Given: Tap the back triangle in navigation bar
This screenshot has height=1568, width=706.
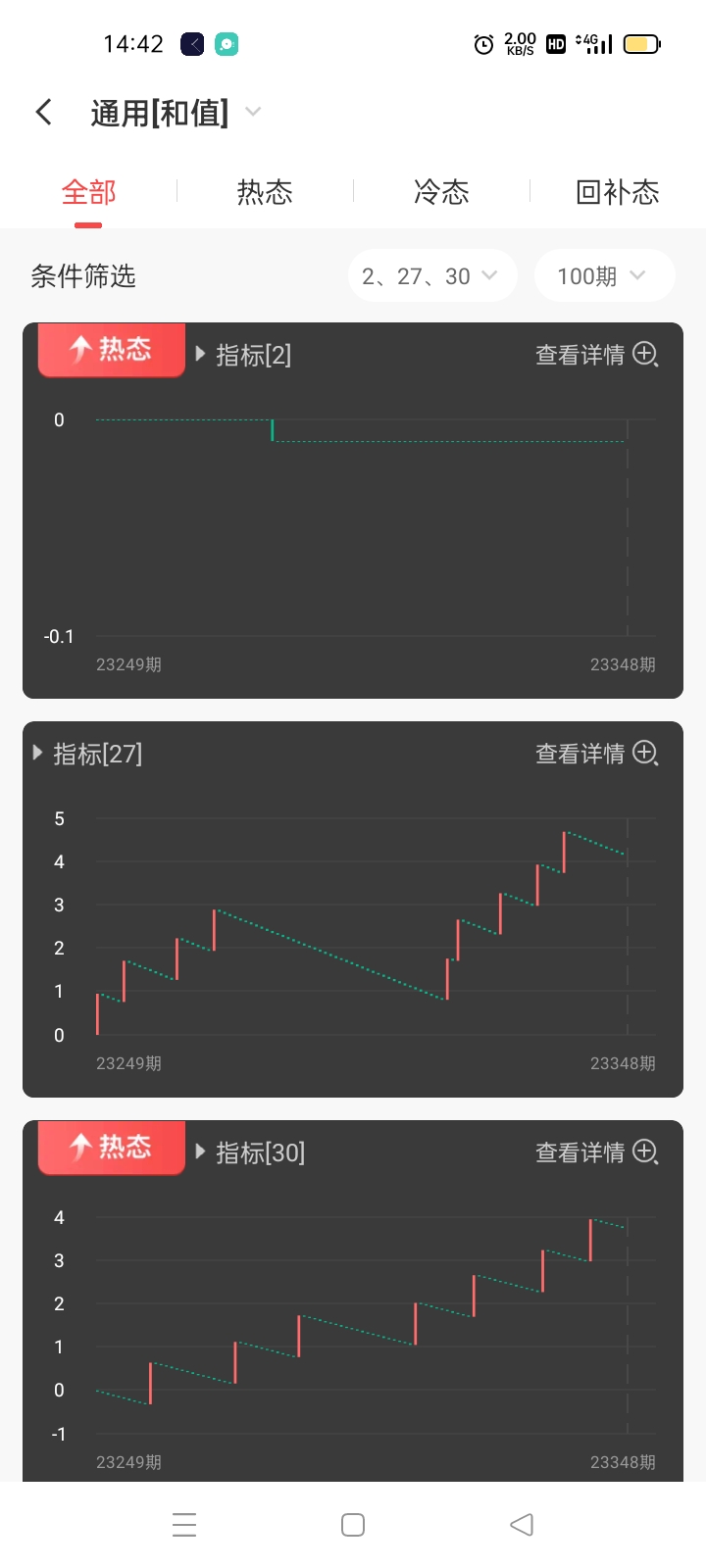Looking at the screenshot, I should [x=521, y=1524].
